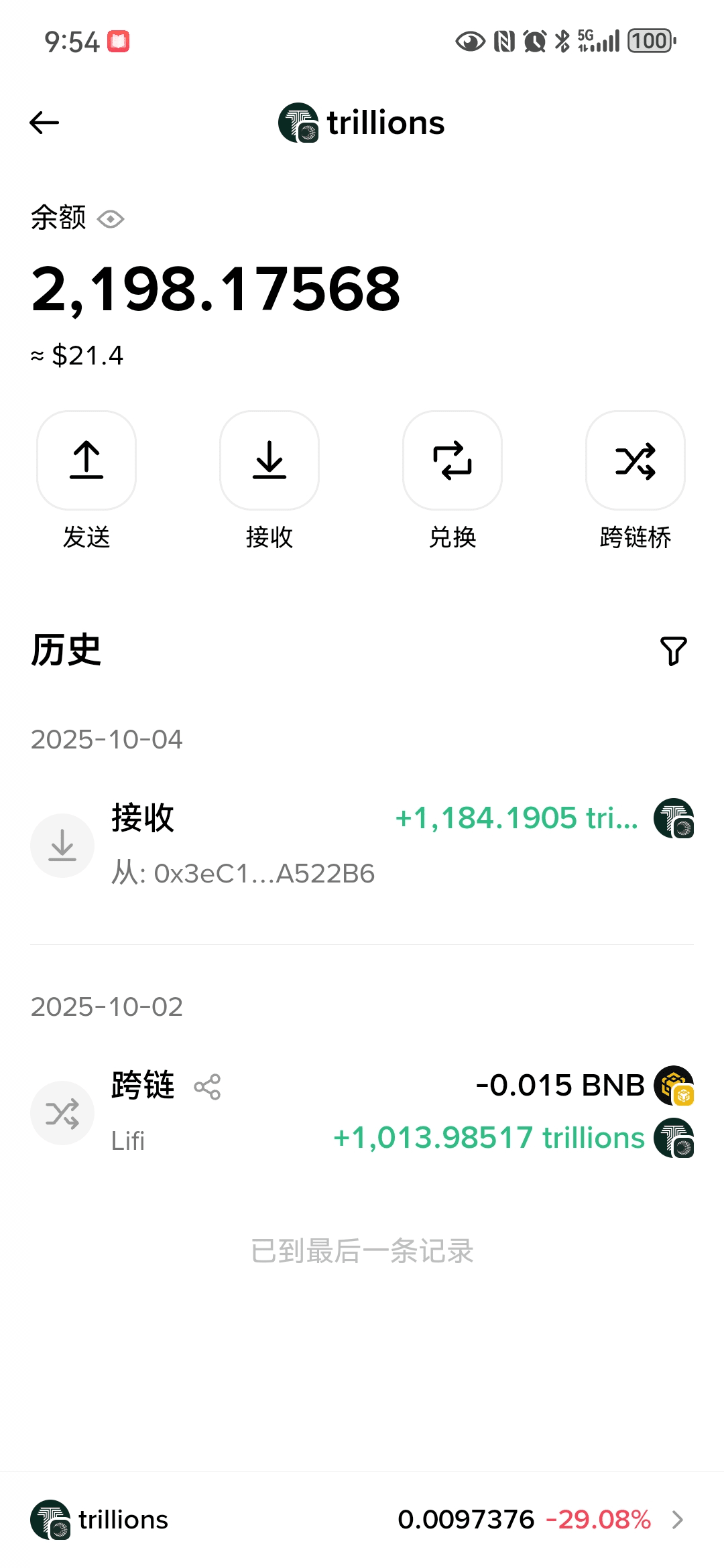Tap the 发送 send button
The width and height of the screenshot is (724, 1568).
[x=86, y=461]
